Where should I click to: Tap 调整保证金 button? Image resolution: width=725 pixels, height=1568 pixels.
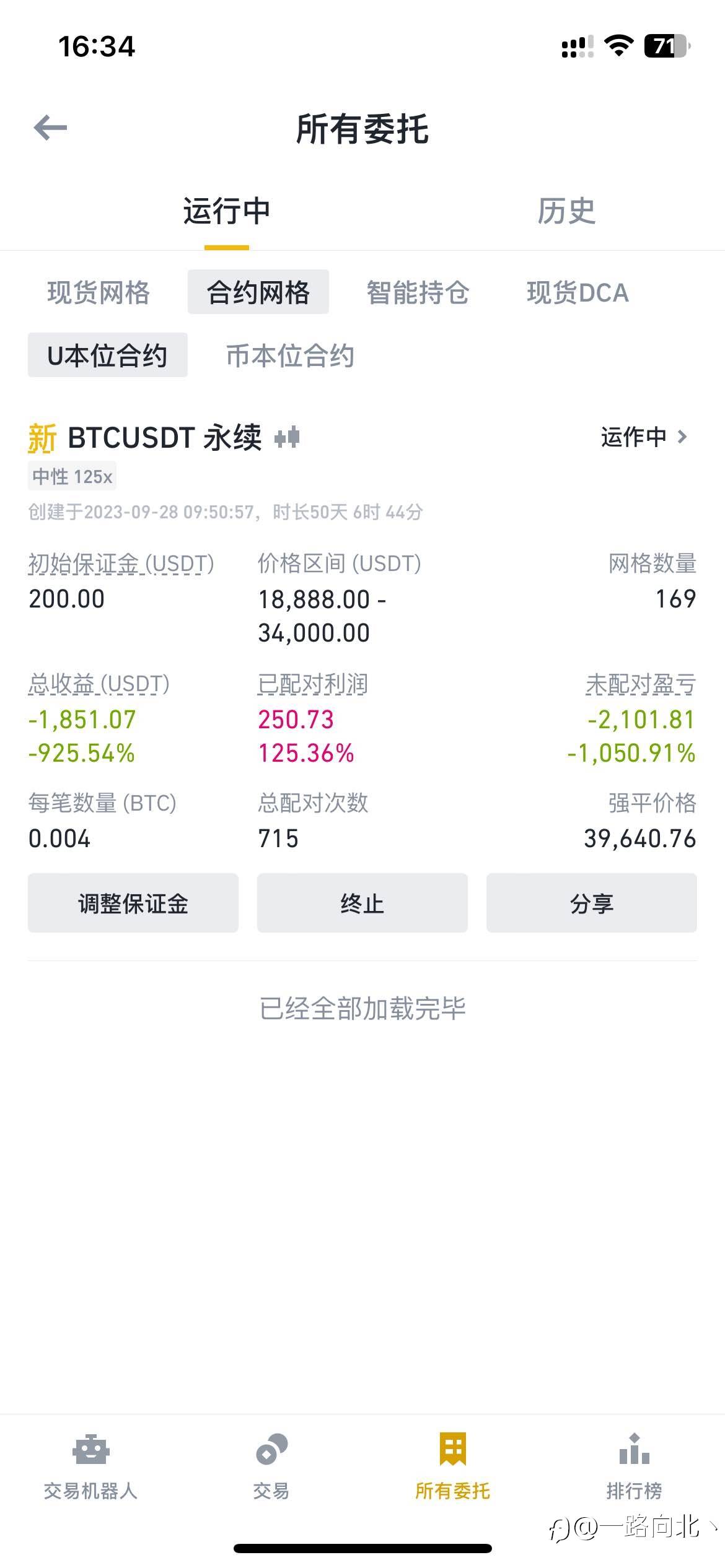133,903
